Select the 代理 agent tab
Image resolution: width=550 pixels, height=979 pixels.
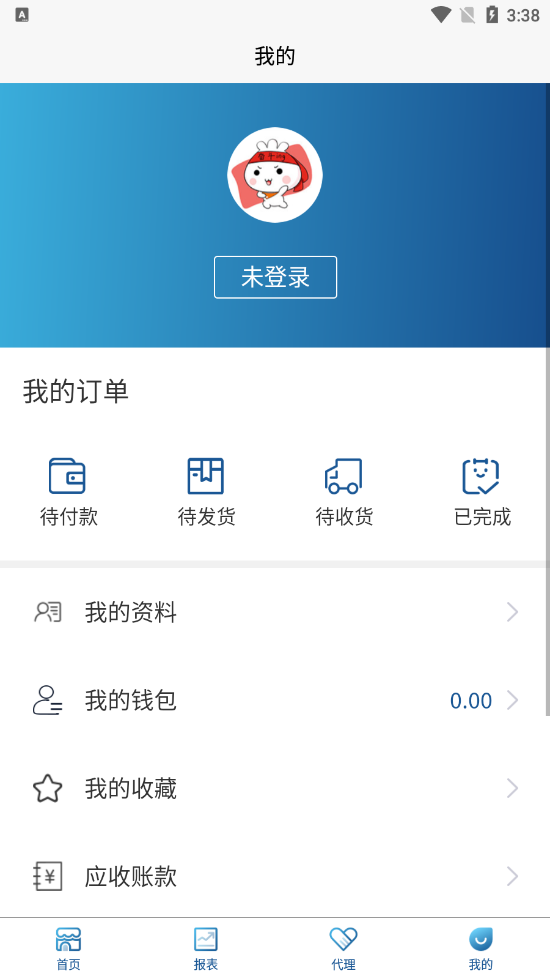343,949
